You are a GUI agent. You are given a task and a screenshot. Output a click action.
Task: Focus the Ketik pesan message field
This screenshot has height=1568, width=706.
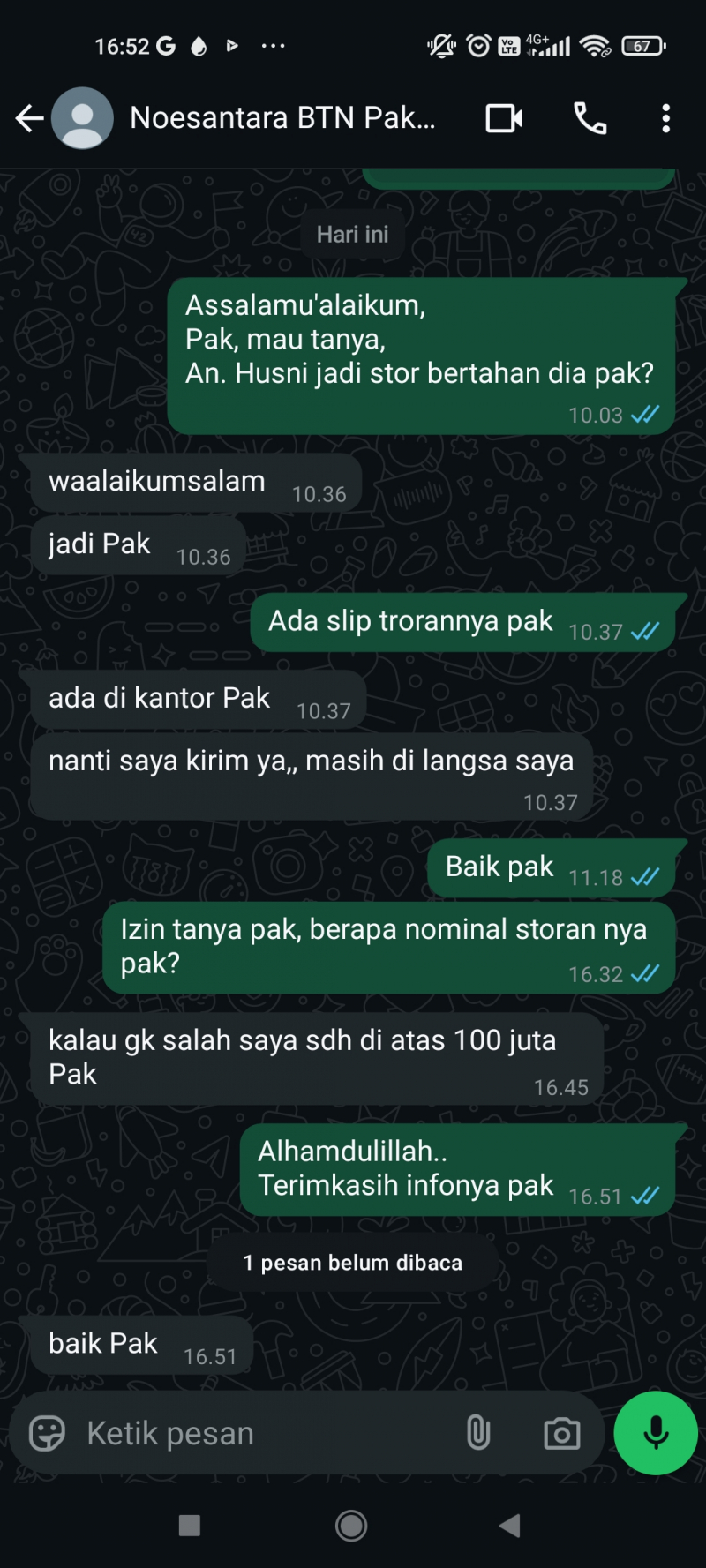(x=265, y=1433)
